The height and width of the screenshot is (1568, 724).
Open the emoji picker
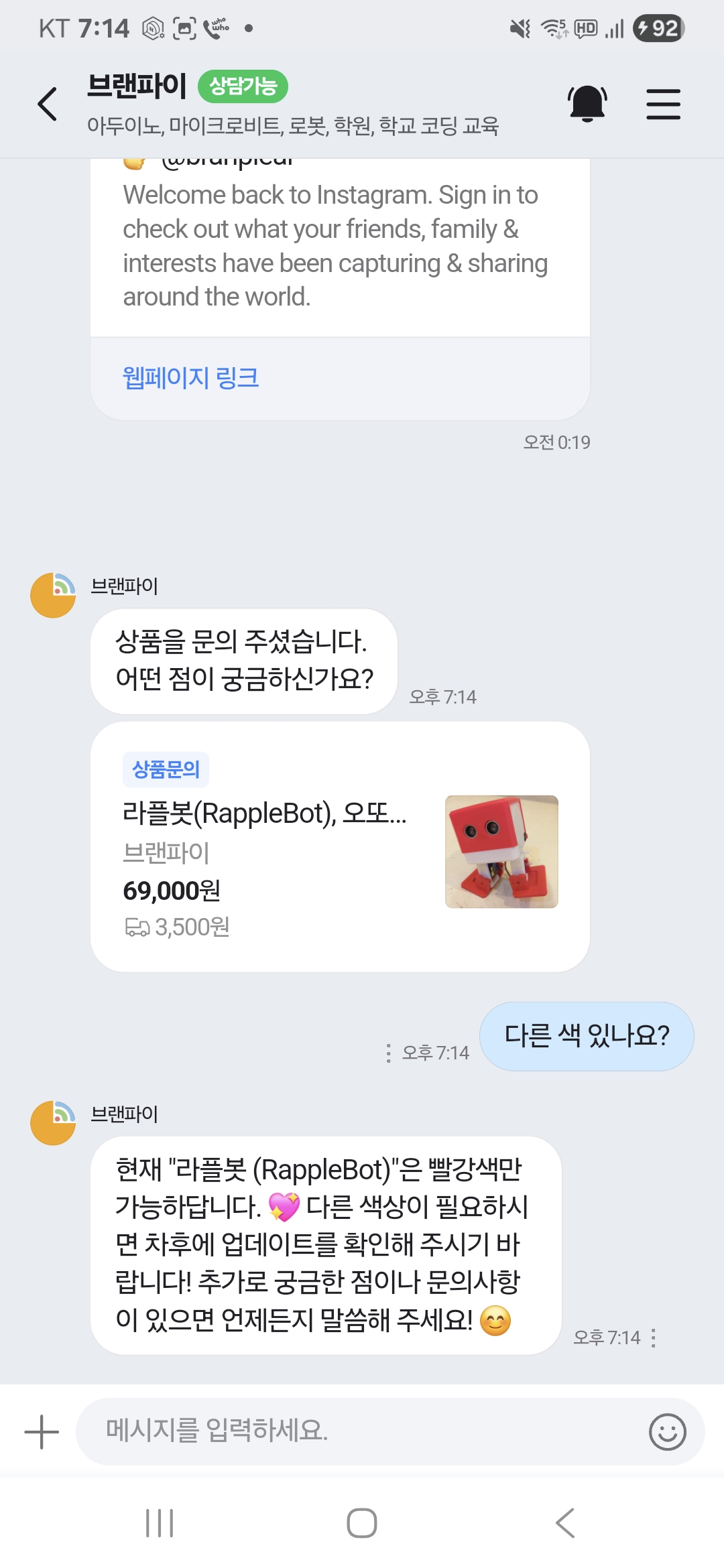(667, 1432)
